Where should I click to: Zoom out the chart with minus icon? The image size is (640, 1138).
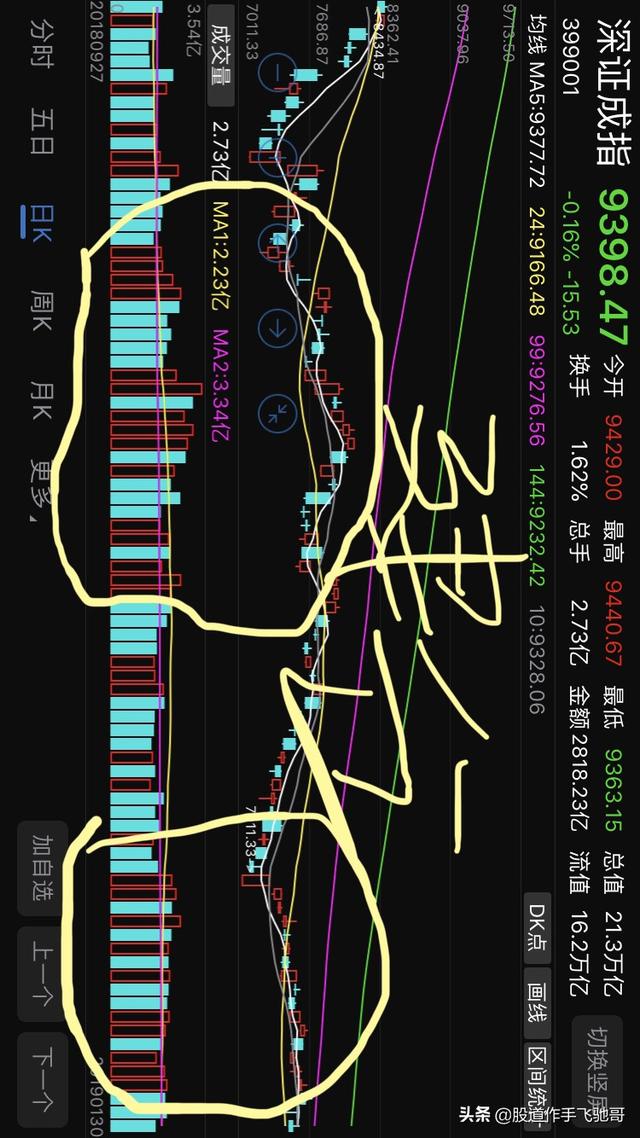coord(276,72)
